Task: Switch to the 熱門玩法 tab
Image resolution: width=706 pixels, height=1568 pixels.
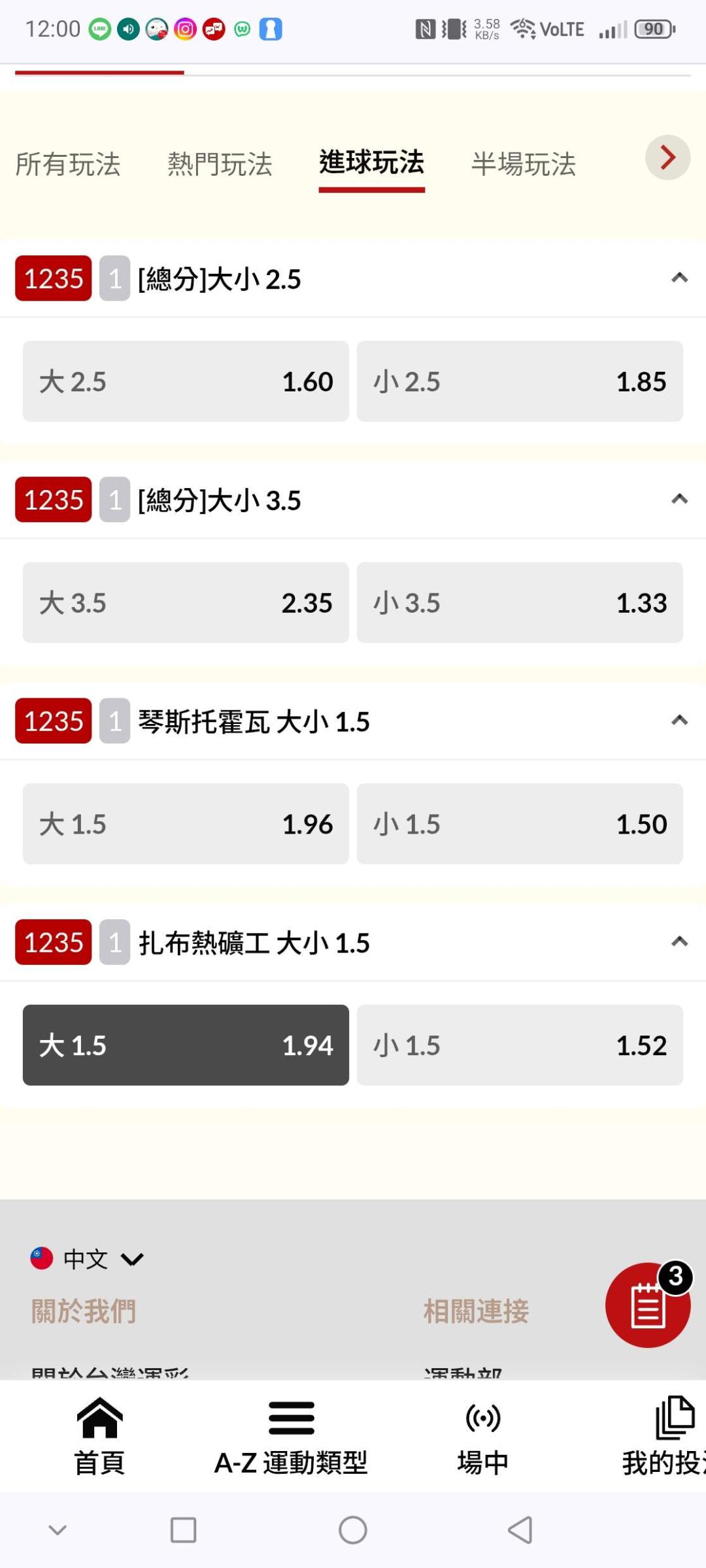Action: point(220,164)
